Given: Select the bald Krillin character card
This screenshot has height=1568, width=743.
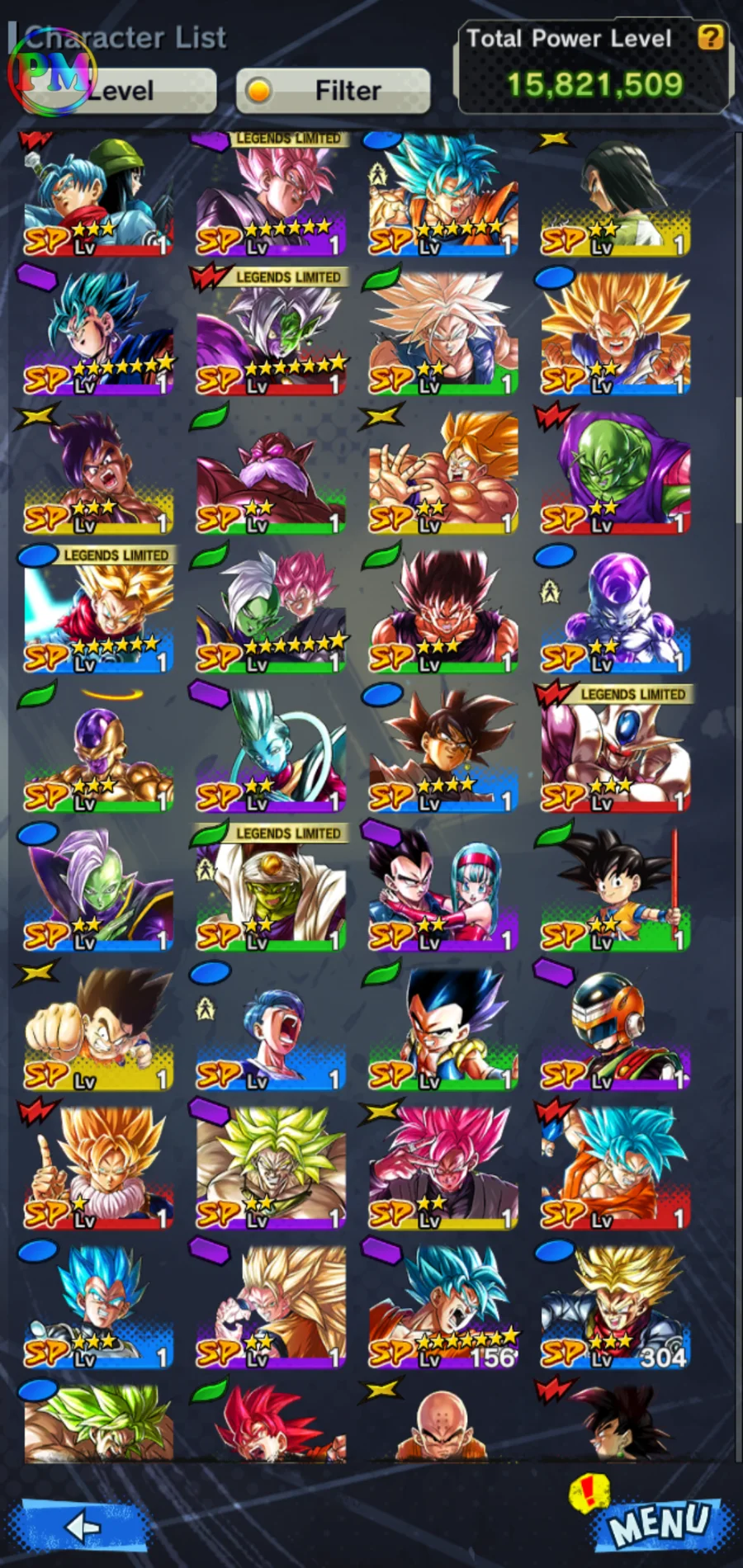Looking at the screenshot, I should pos(442,1424).
